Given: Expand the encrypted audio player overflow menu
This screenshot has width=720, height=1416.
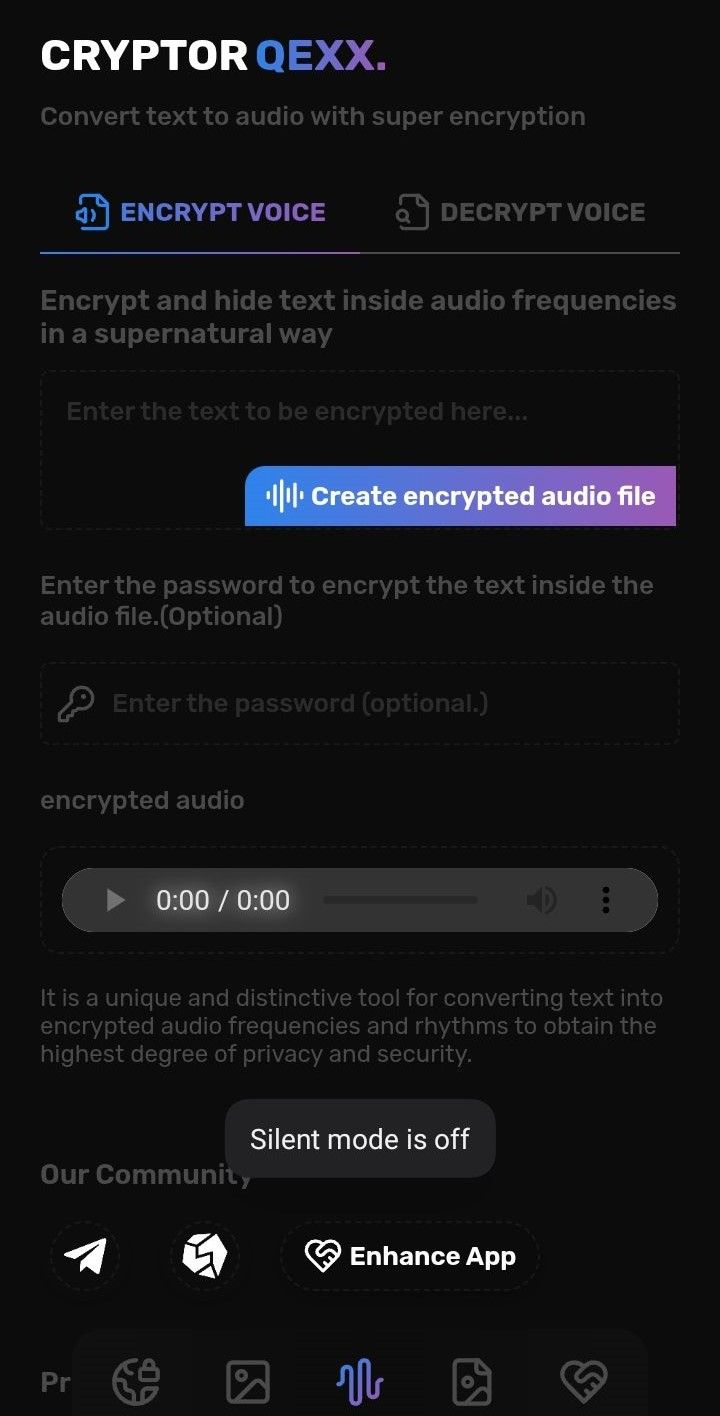Looking at the screenshot, I should [x=605, y=899].
